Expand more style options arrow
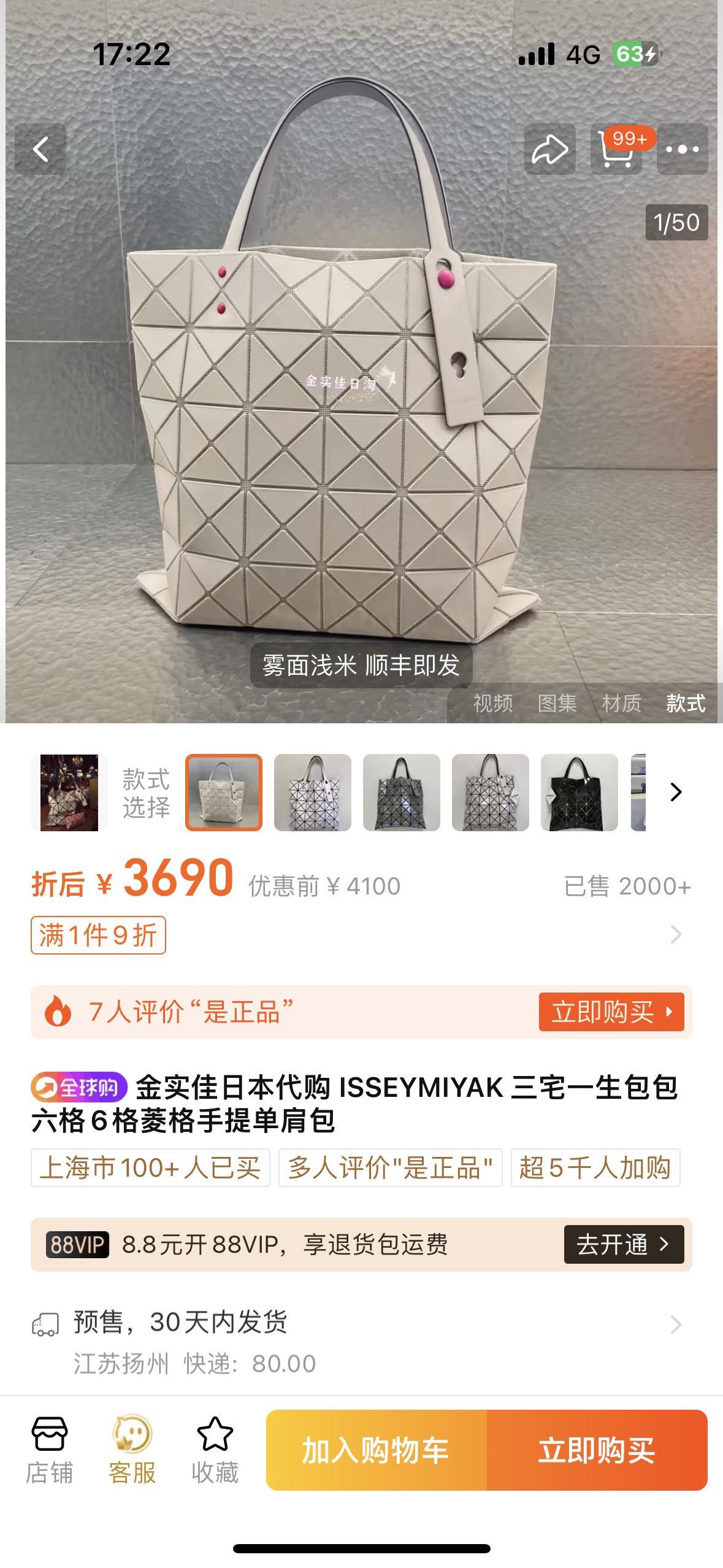 click(x=676, y=792)
